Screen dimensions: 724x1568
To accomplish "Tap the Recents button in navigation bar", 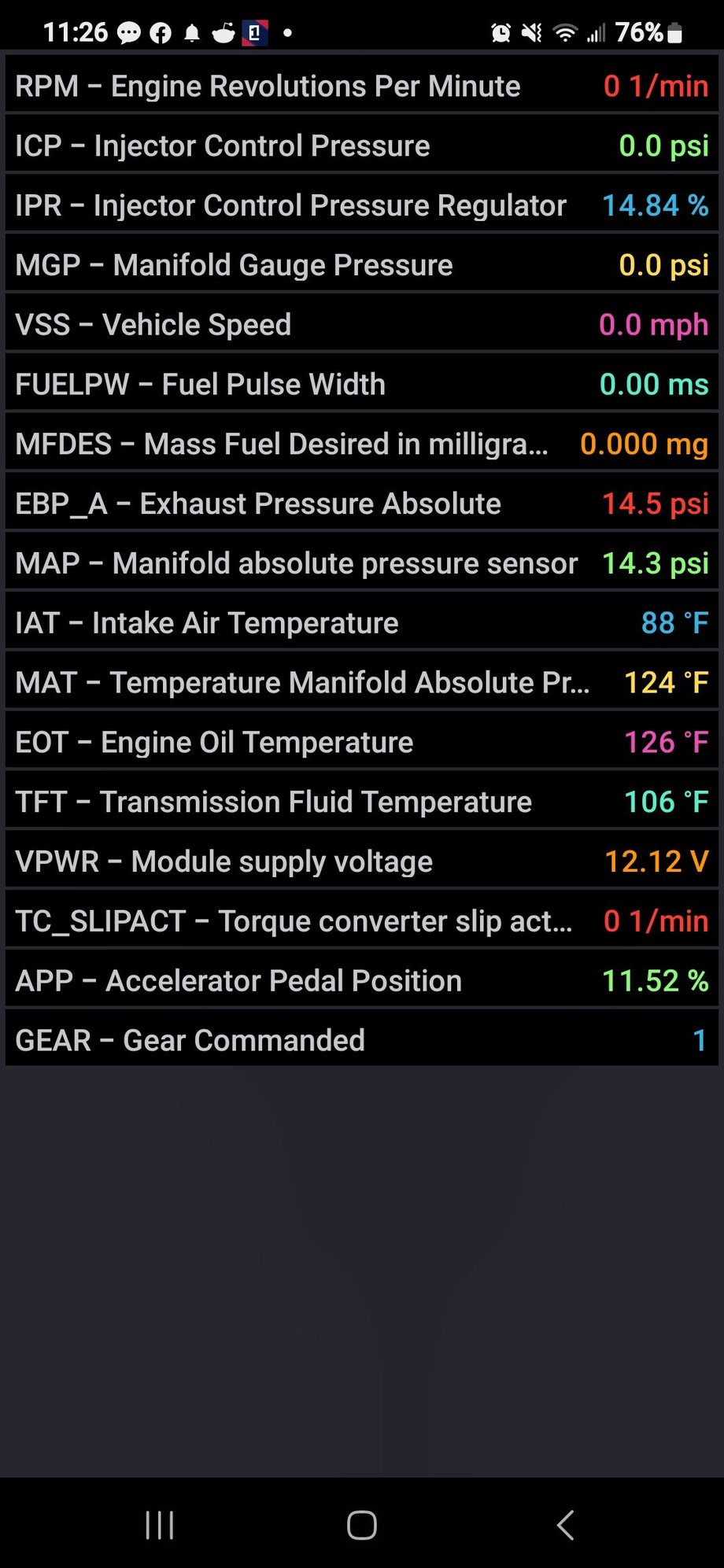I will point(159,1525).
